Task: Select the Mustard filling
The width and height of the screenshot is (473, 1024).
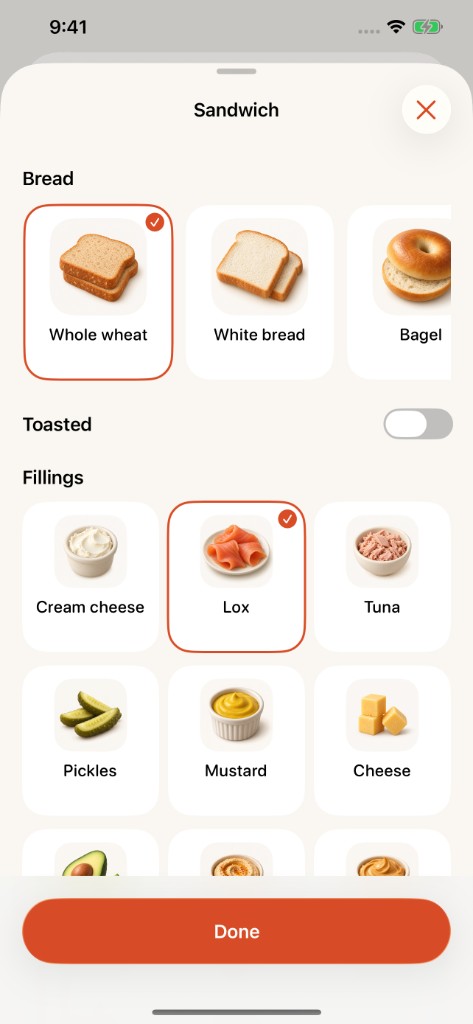Action: point(236,741)
